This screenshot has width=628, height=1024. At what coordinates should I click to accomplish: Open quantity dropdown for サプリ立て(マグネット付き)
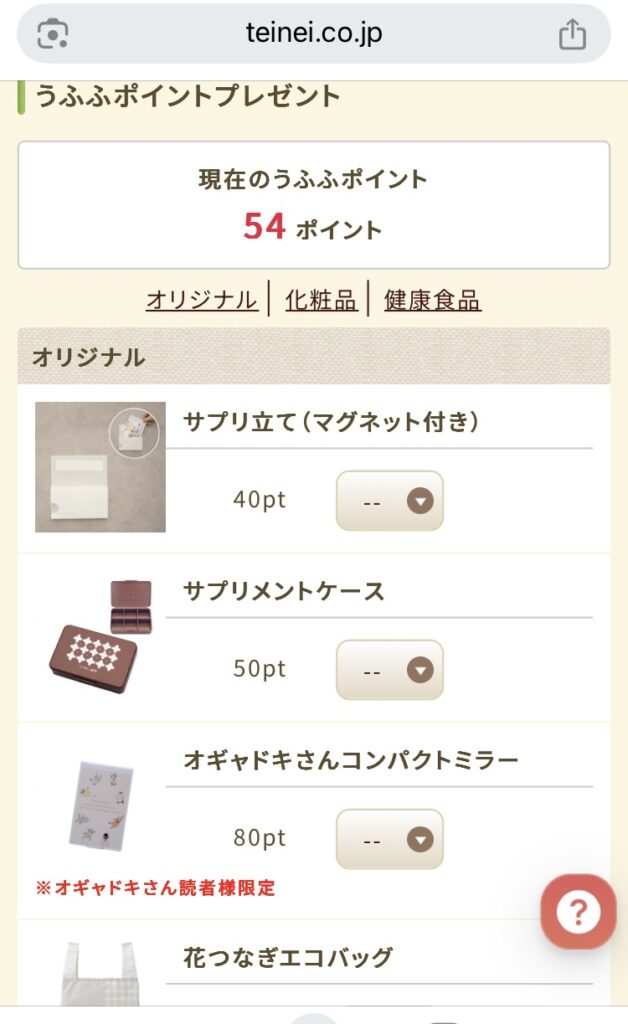pos(389,500)
